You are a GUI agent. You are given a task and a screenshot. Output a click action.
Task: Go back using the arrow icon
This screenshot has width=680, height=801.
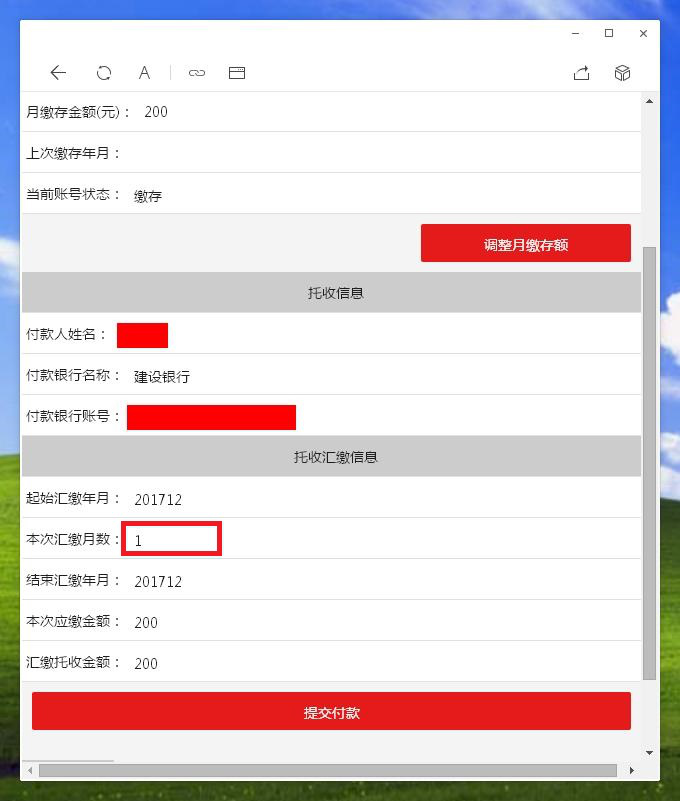[x=58, y=73]
